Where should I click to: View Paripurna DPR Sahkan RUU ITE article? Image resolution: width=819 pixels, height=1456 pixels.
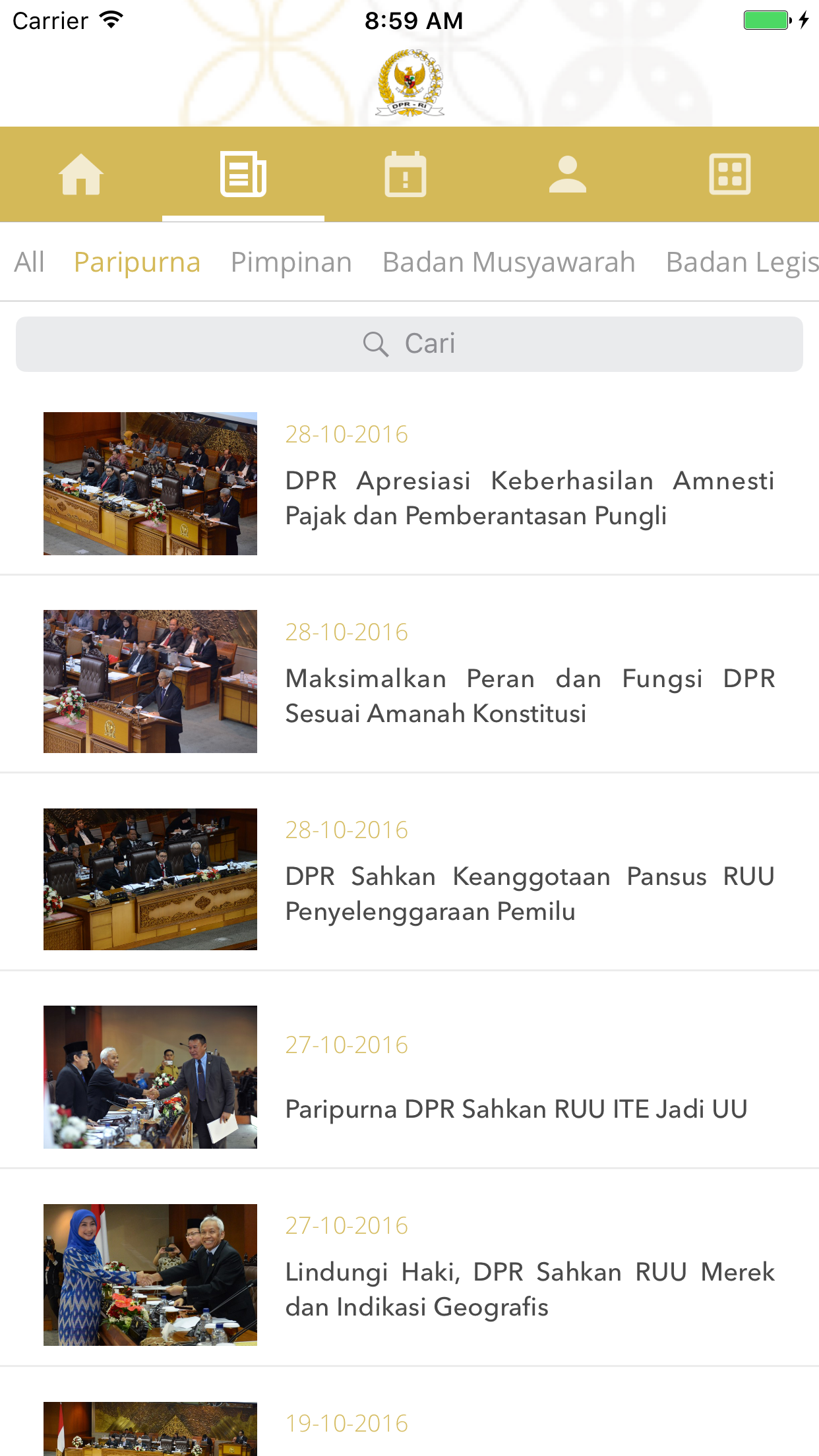pyautogui.click(x=516, y=1109)
